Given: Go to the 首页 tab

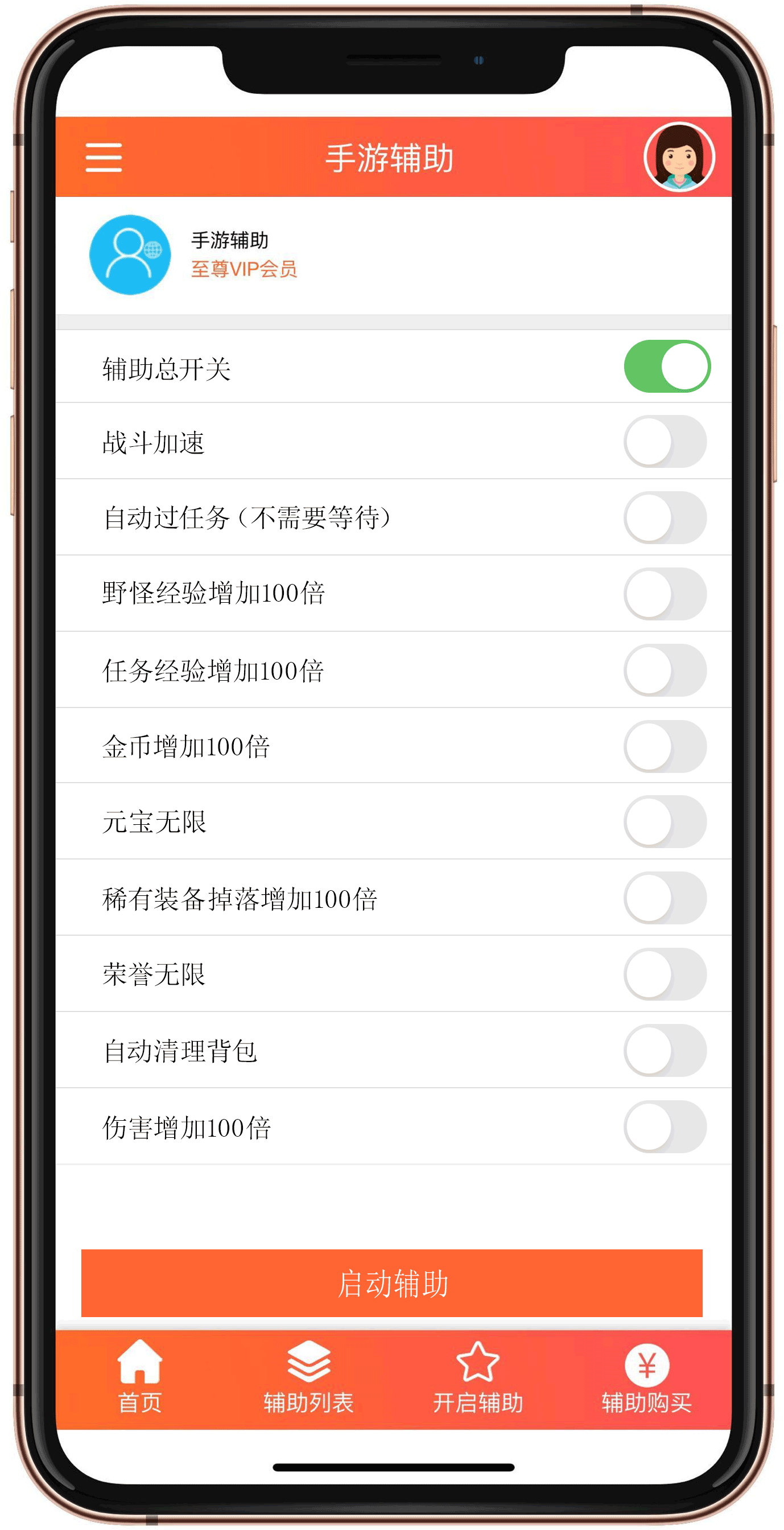Looking at the screenshot, I should pos(139,1377).
